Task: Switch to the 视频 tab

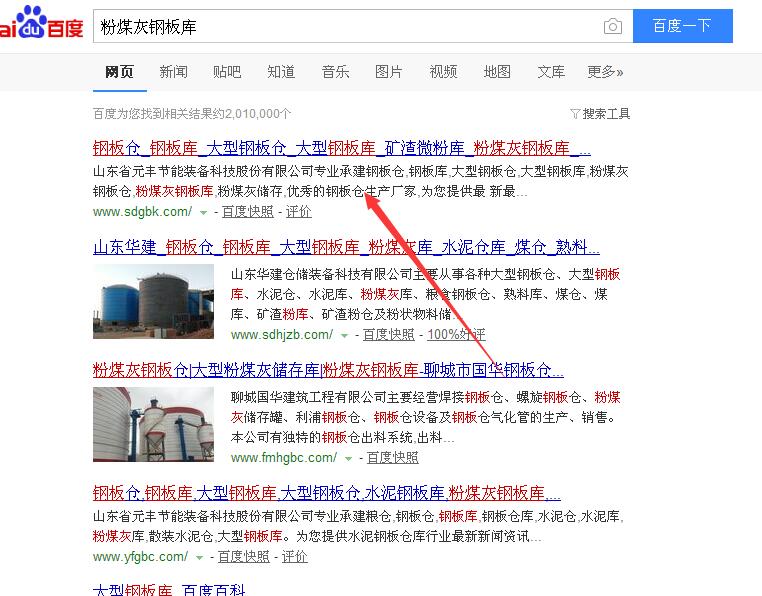Action: pyautogui.click(x=443, y=72)
